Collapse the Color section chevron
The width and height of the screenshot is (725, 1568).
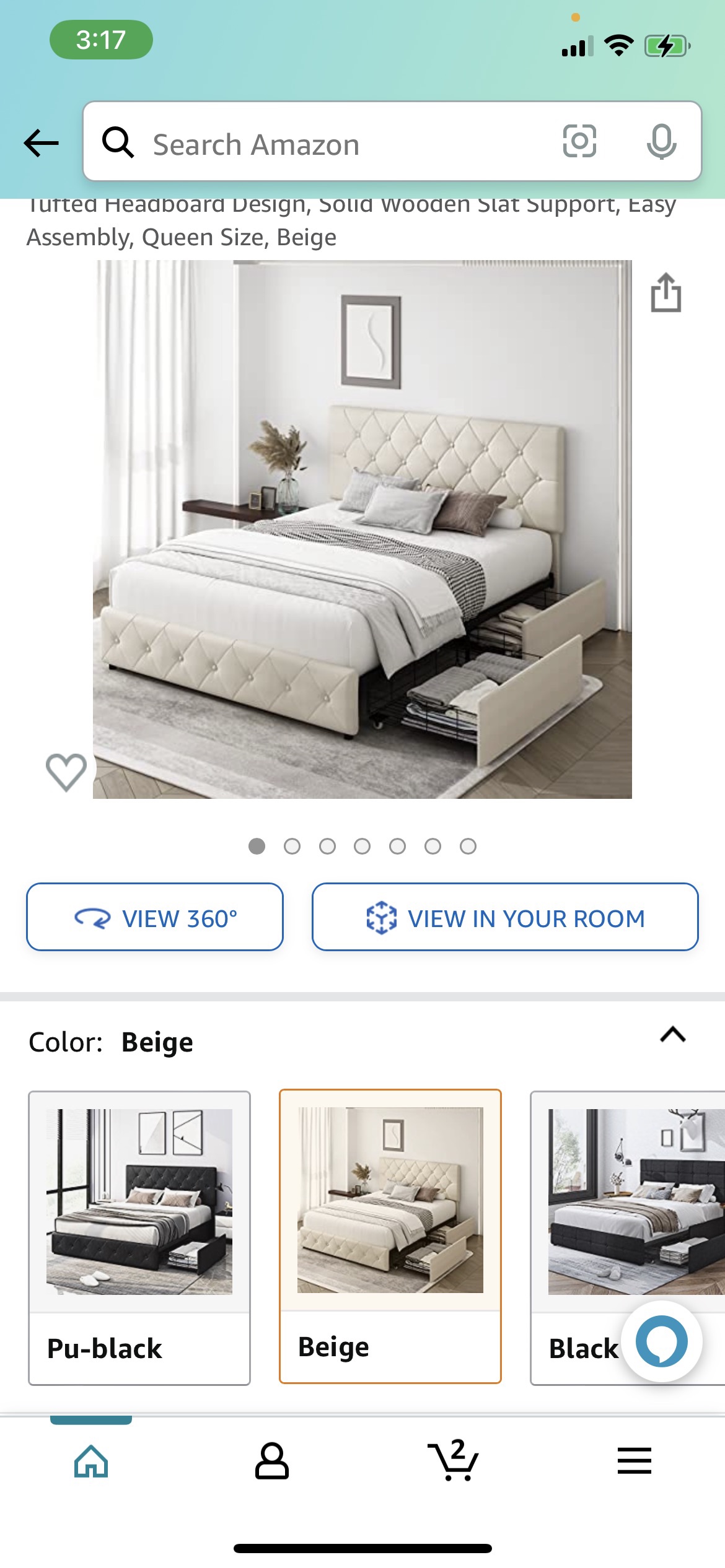tap(673, 1035)
